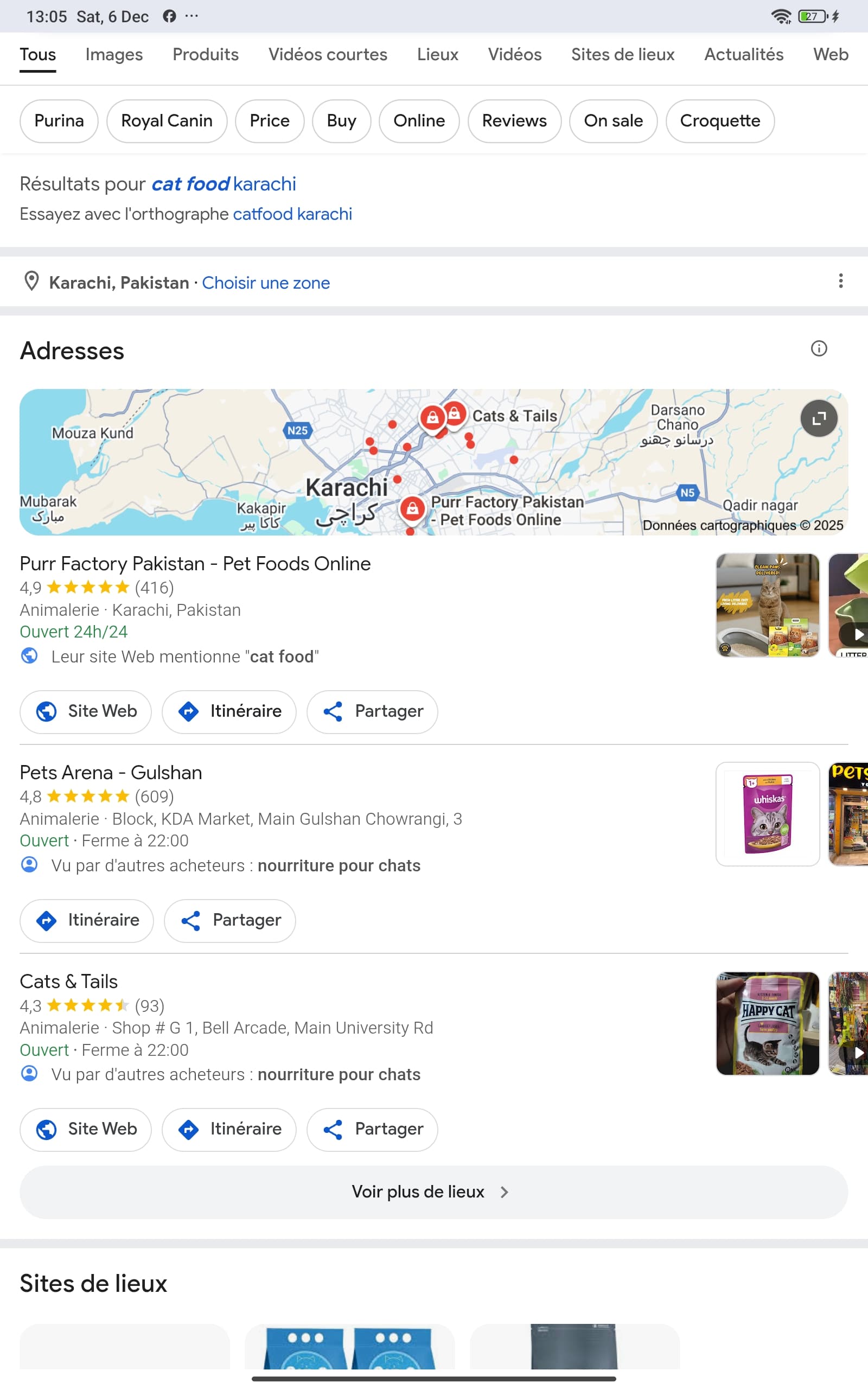This screenshot has width=868, height=1389.
Task: Switch to the Images tab
Action: 114,54
